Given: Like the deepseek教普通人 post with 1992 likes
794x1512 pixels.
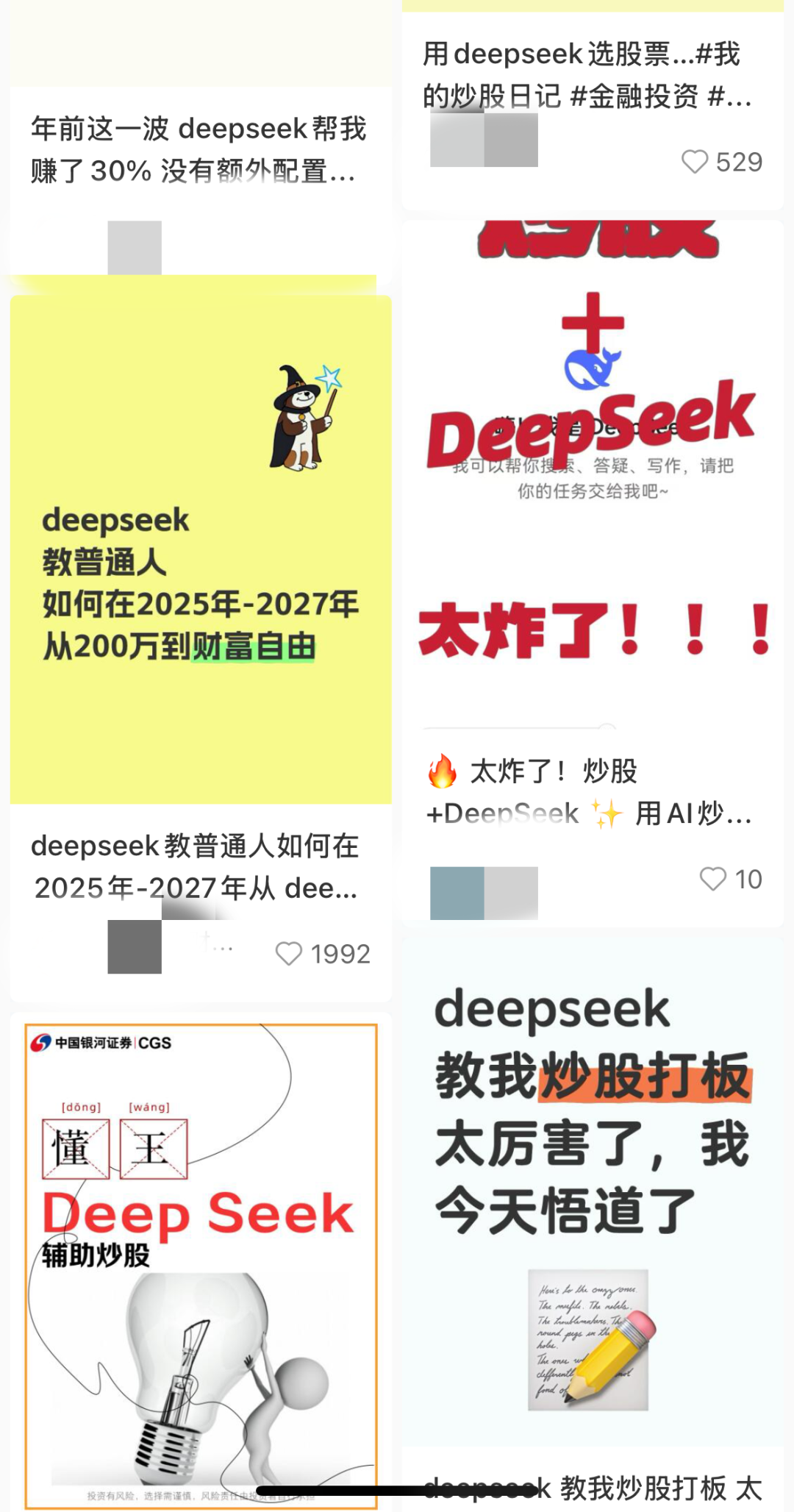Looking at the screenshot, I should point(289,954).
